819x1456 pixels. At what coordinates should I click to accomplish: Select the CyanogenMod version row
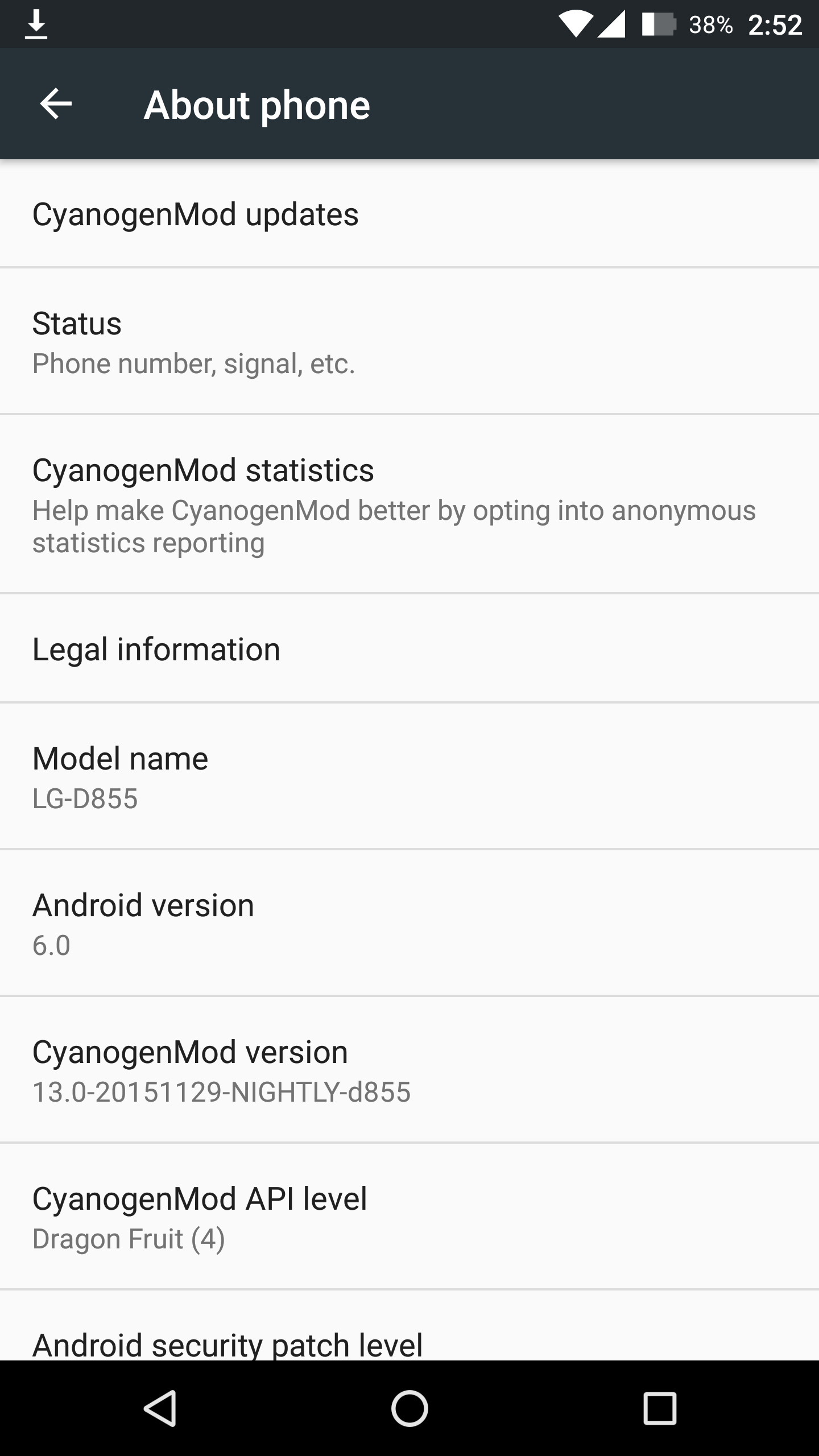[409, 1070]
